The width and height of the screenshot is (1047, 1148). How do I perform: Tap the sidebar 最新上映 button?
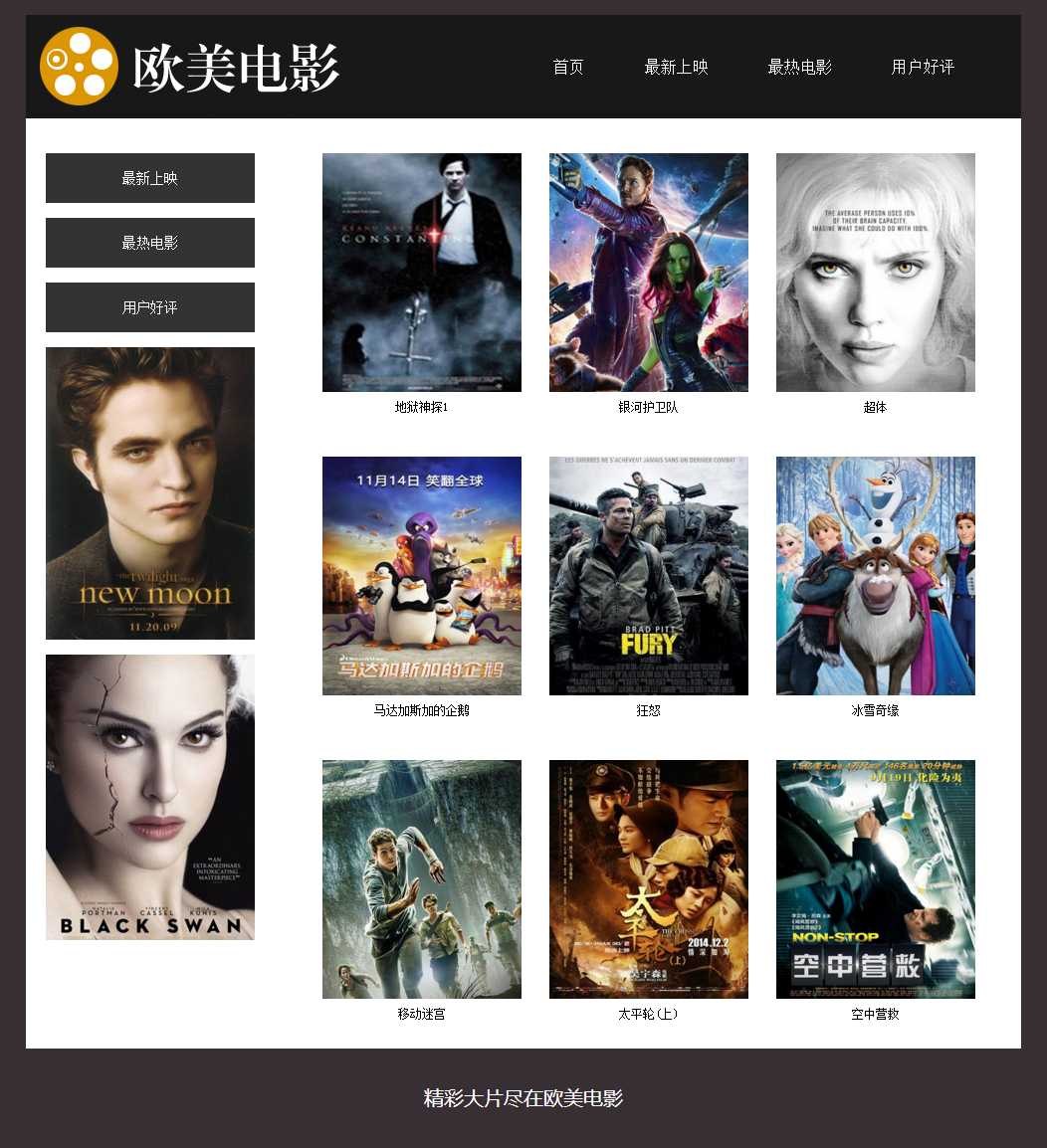pos(150,178)
